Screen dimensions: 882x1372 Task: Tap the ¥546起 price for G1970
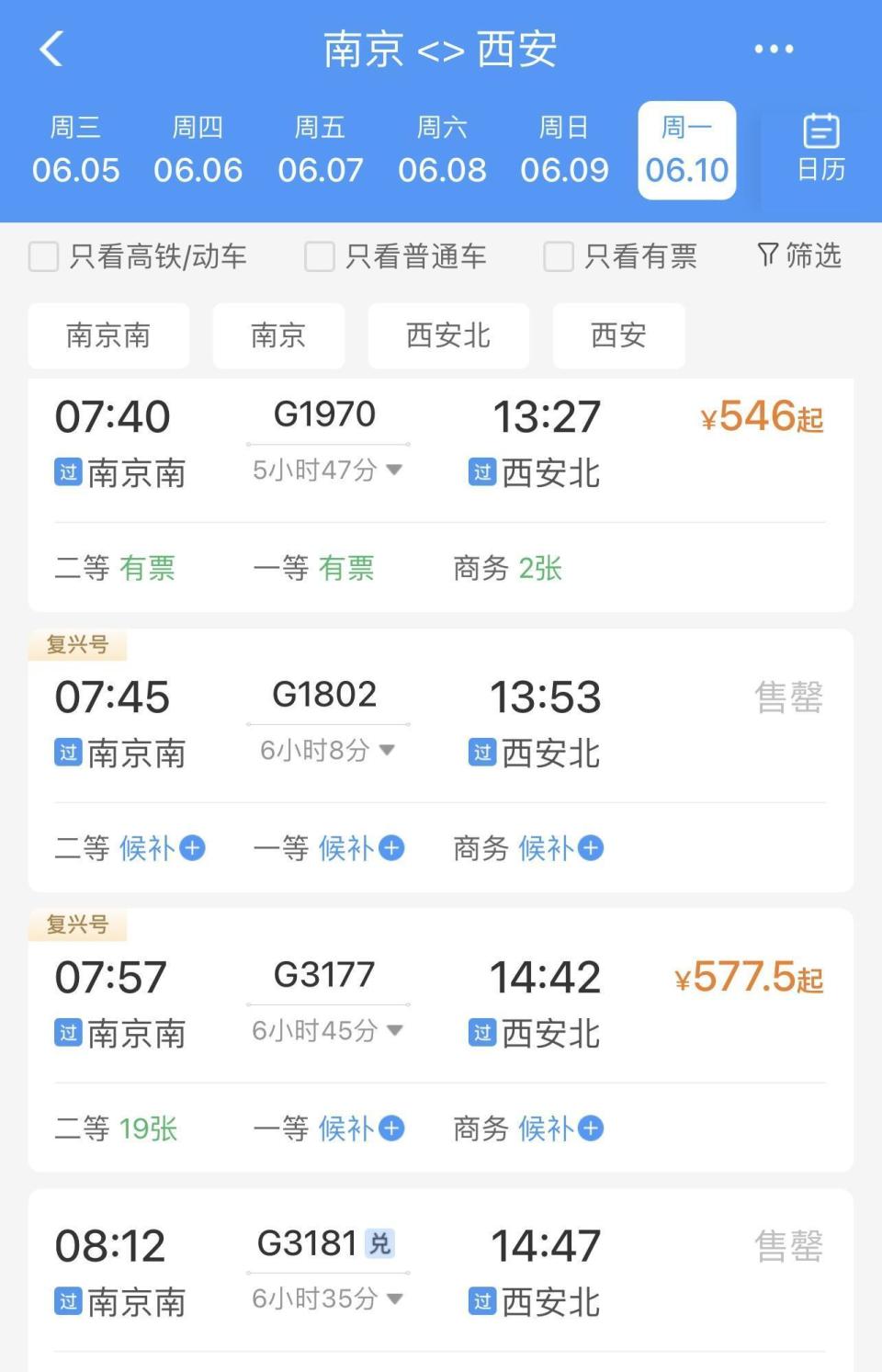pos(760,417)
